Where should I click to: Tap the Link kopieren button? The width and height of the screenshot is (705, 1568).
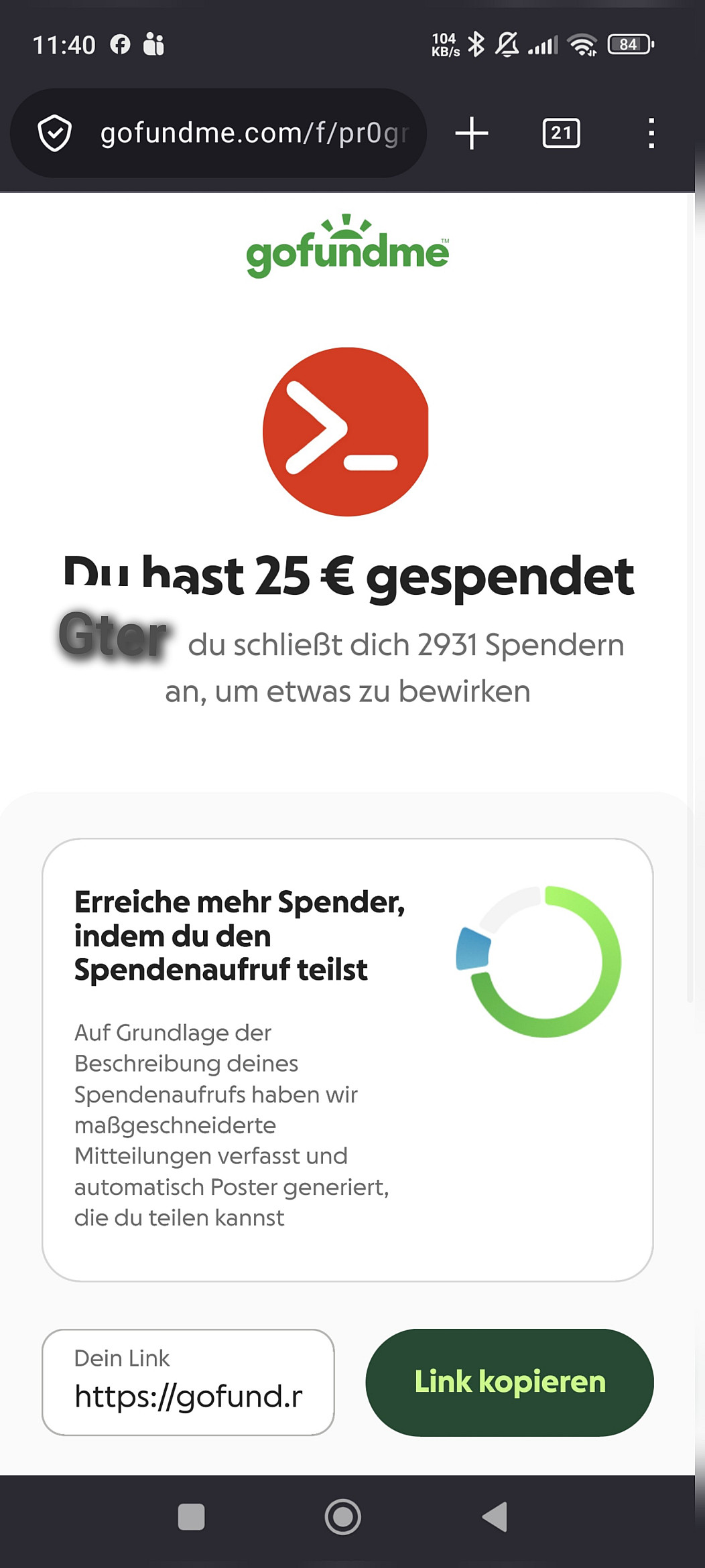[509, 1382]
